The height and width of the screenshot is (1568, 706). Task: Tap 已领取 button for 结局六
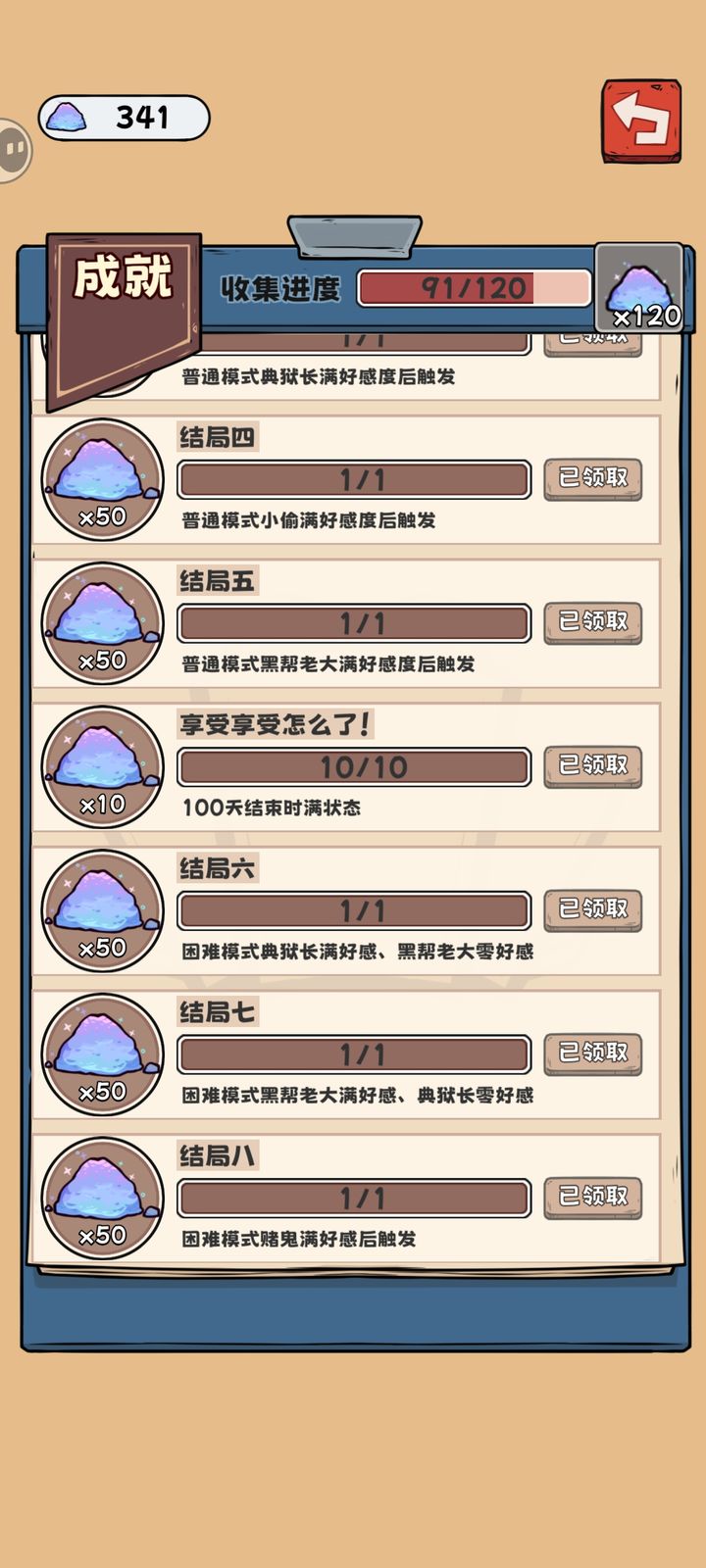point(593,909)
